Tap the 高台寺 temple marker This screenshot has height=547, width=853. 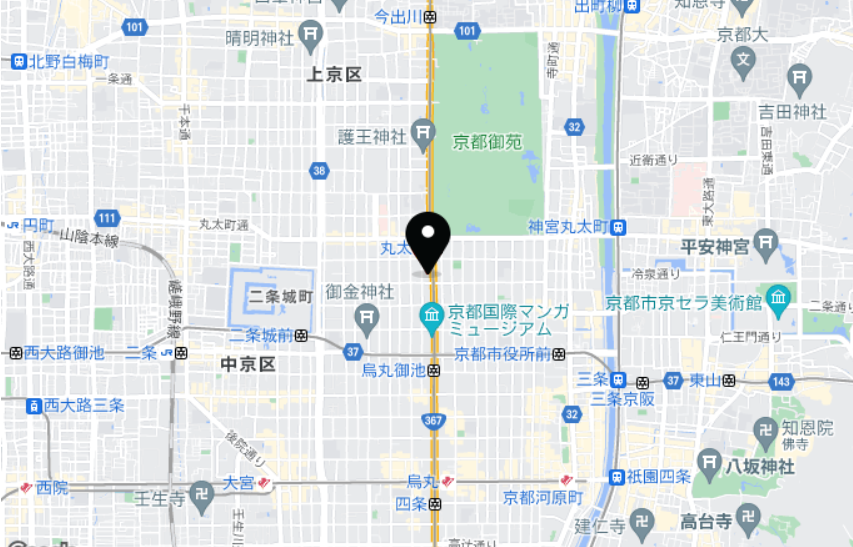(x=746, y=518)
